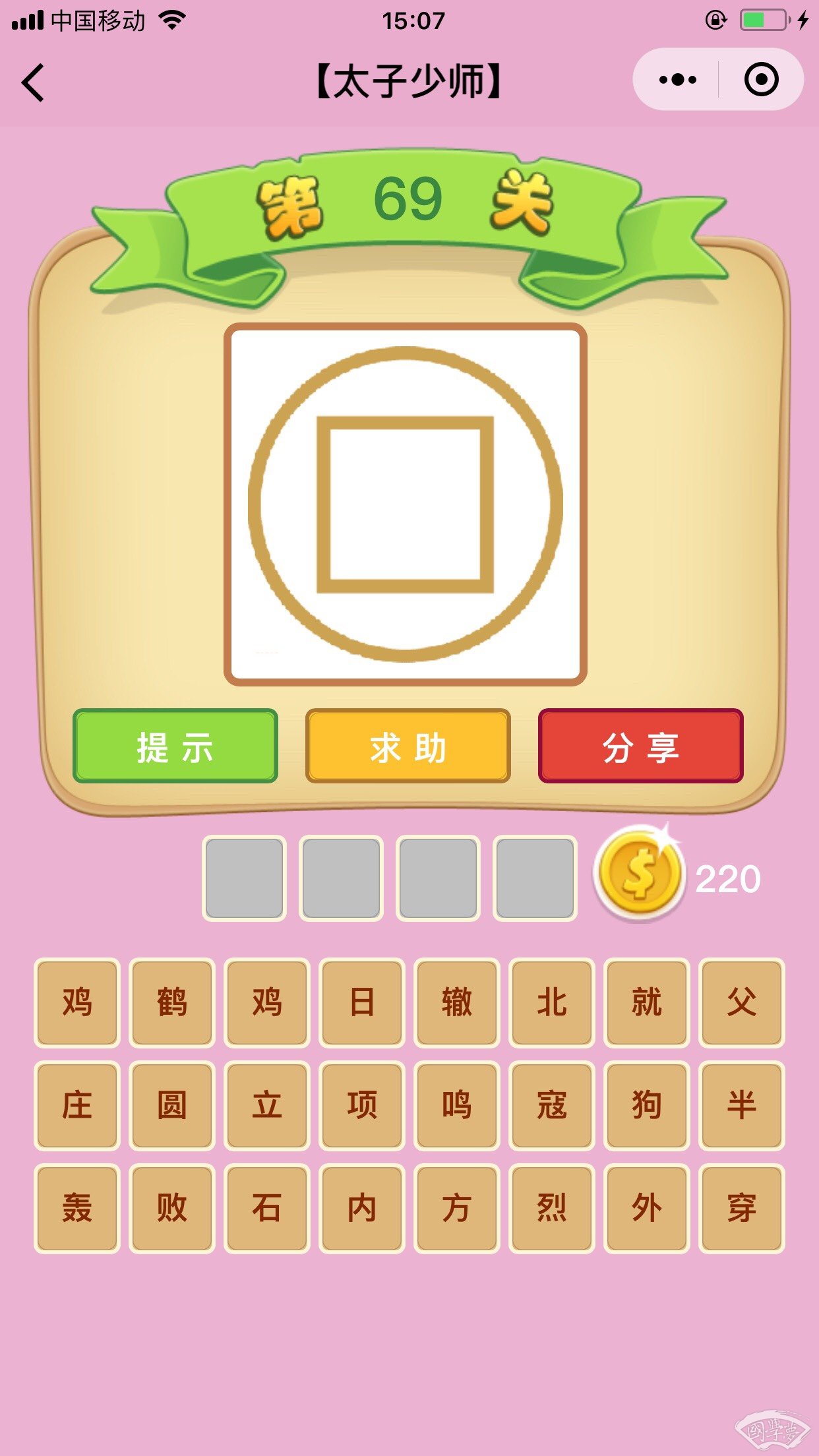Choose the character tile 内
Viewport: 819px width, 1456px height.
[x=361, y=1208]
